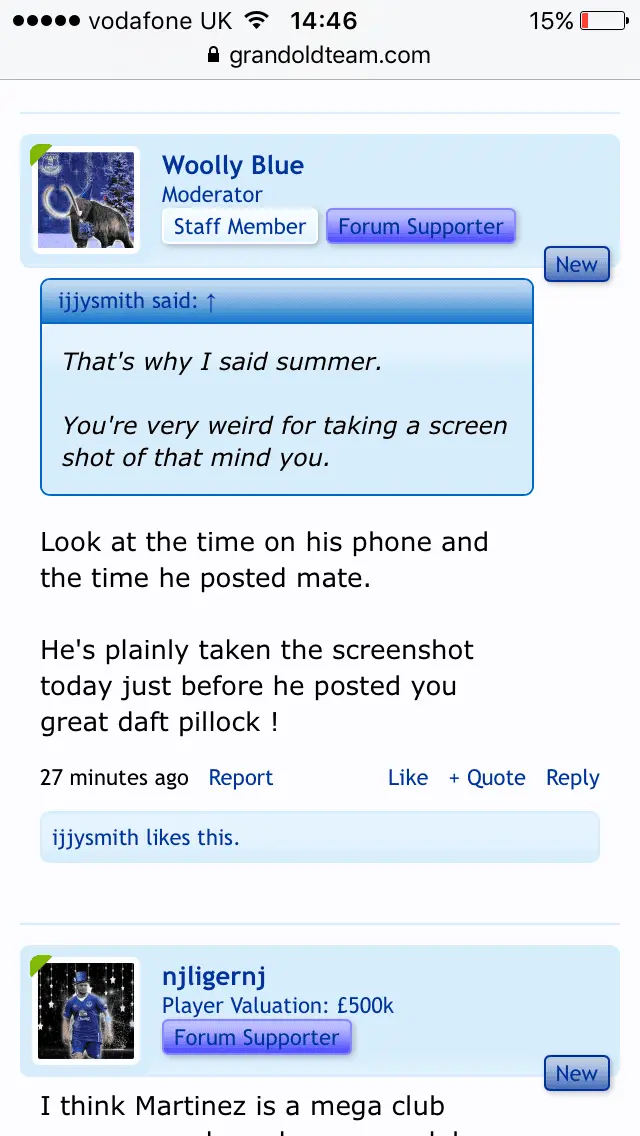Screen dimensions: 640x1136
Task: Open njligernj's profile name link
Action: [214, 976]
